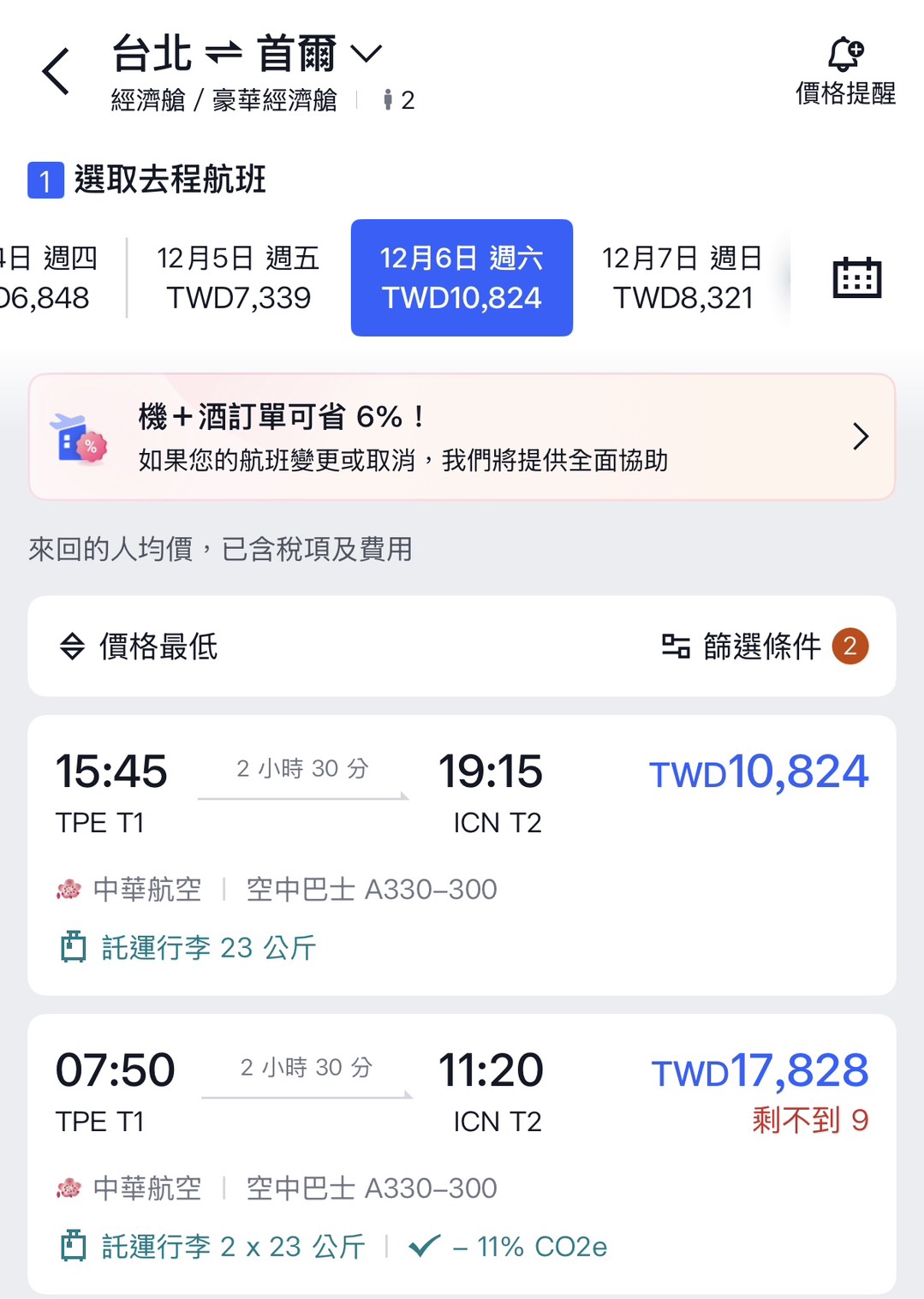This screenshot has height=1299, width=924.
Task: Select the 12月7日 週日 date tab
Action: pos(683,277)
